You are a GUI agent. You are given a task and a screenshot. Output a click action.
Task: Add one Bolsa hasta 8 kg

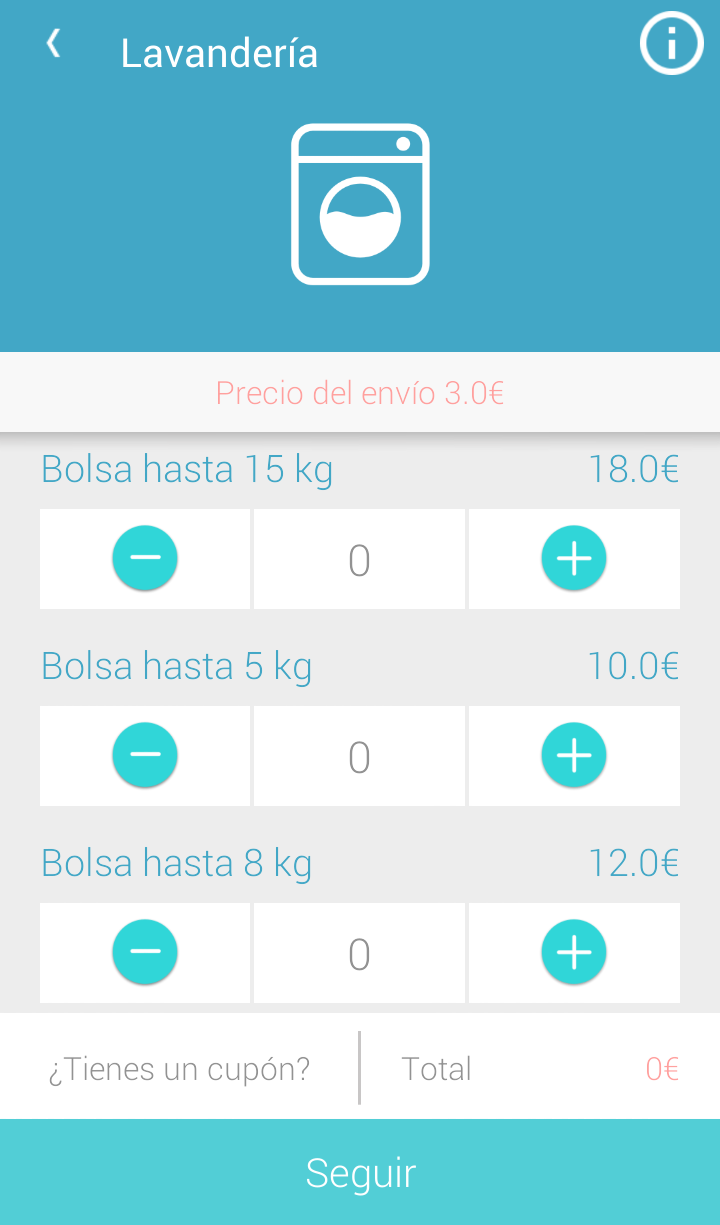pos(574,952)
